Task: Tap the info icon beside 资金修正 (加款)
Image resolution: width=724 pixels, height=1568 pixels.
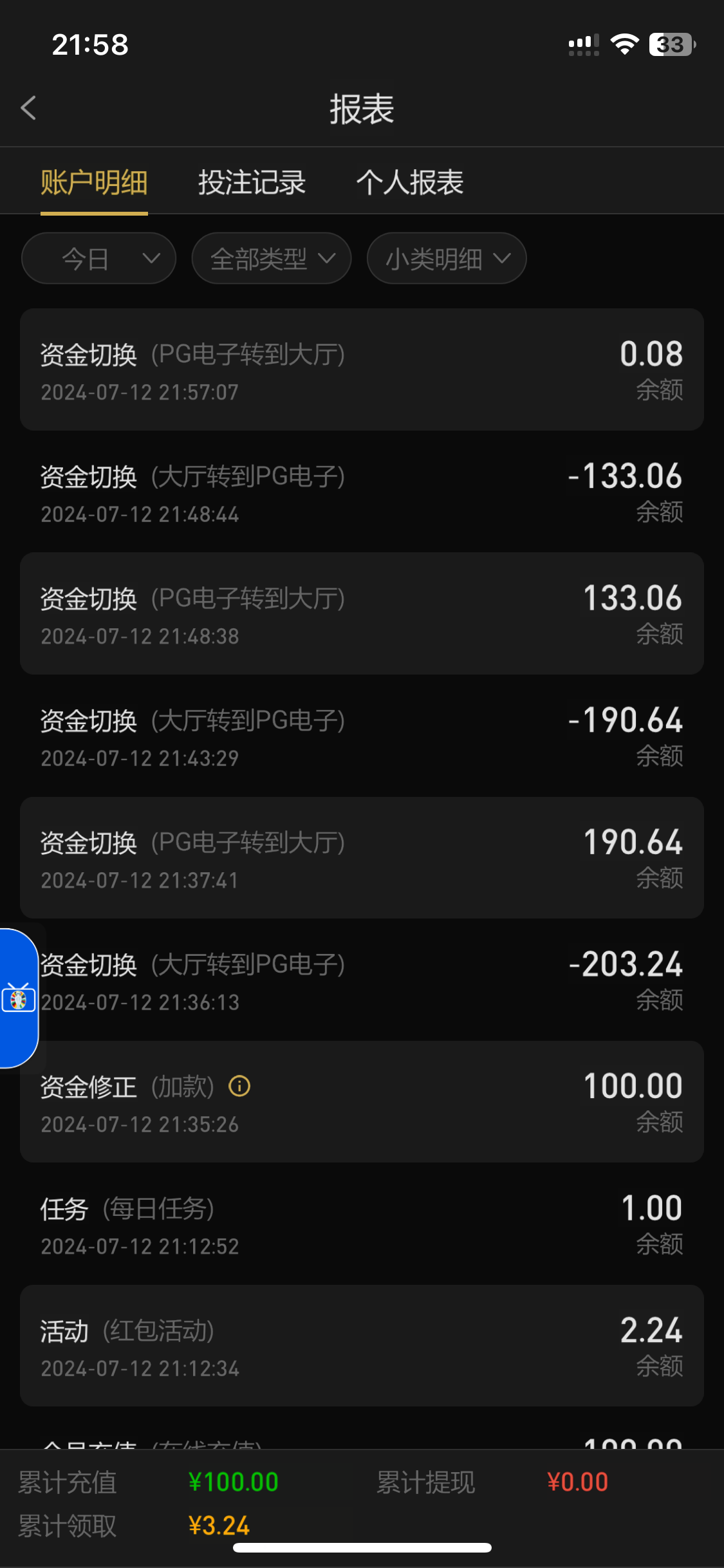Action: point(239,1087)
